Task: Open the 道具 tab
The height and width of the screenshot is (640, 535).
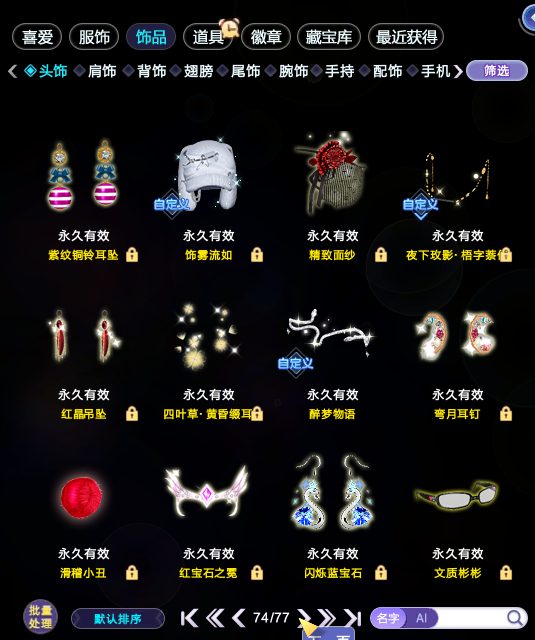Action: (208, 37)
